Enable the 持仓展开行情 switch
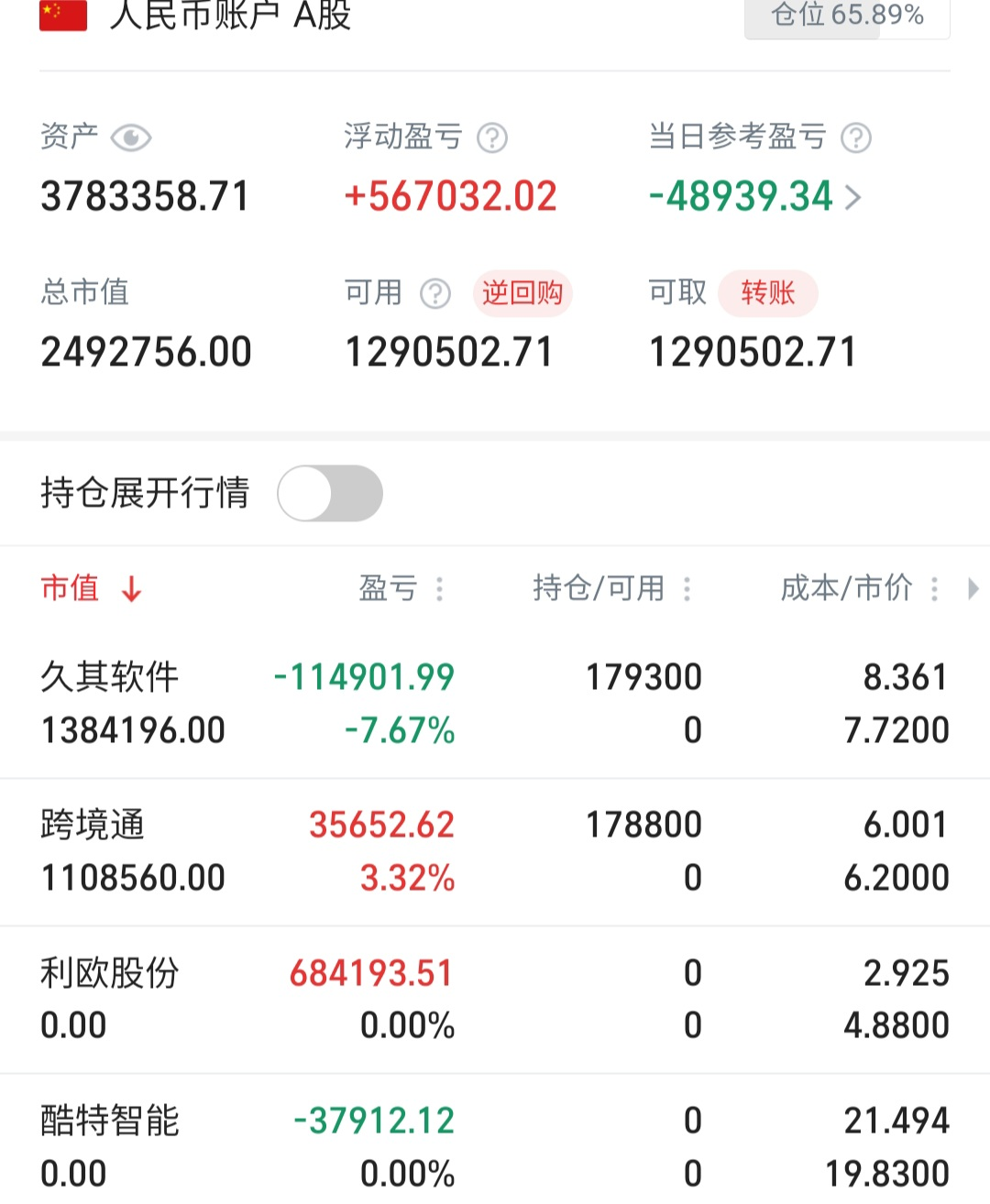 point(329,493)
